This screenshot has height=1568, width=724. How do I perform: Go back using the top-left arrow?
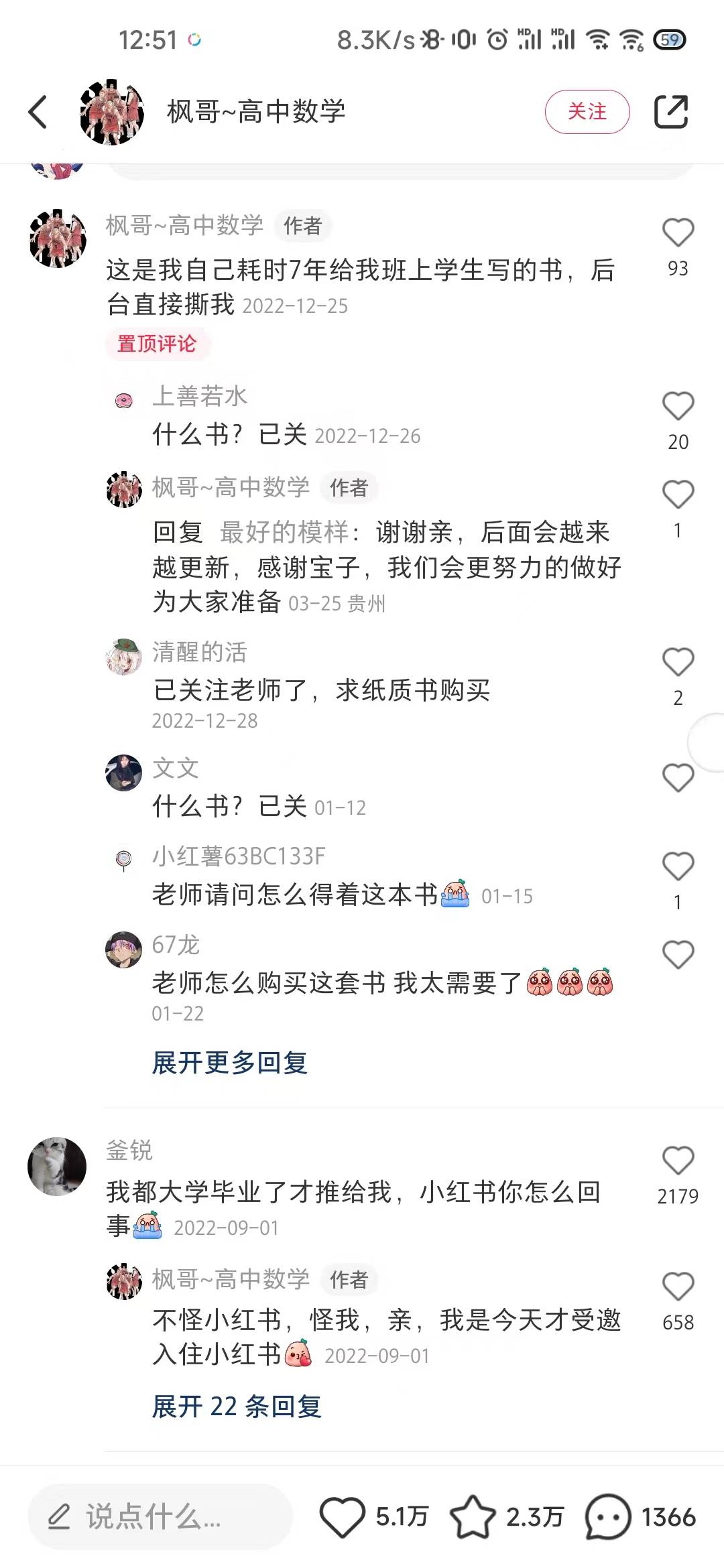click(39, 112)
